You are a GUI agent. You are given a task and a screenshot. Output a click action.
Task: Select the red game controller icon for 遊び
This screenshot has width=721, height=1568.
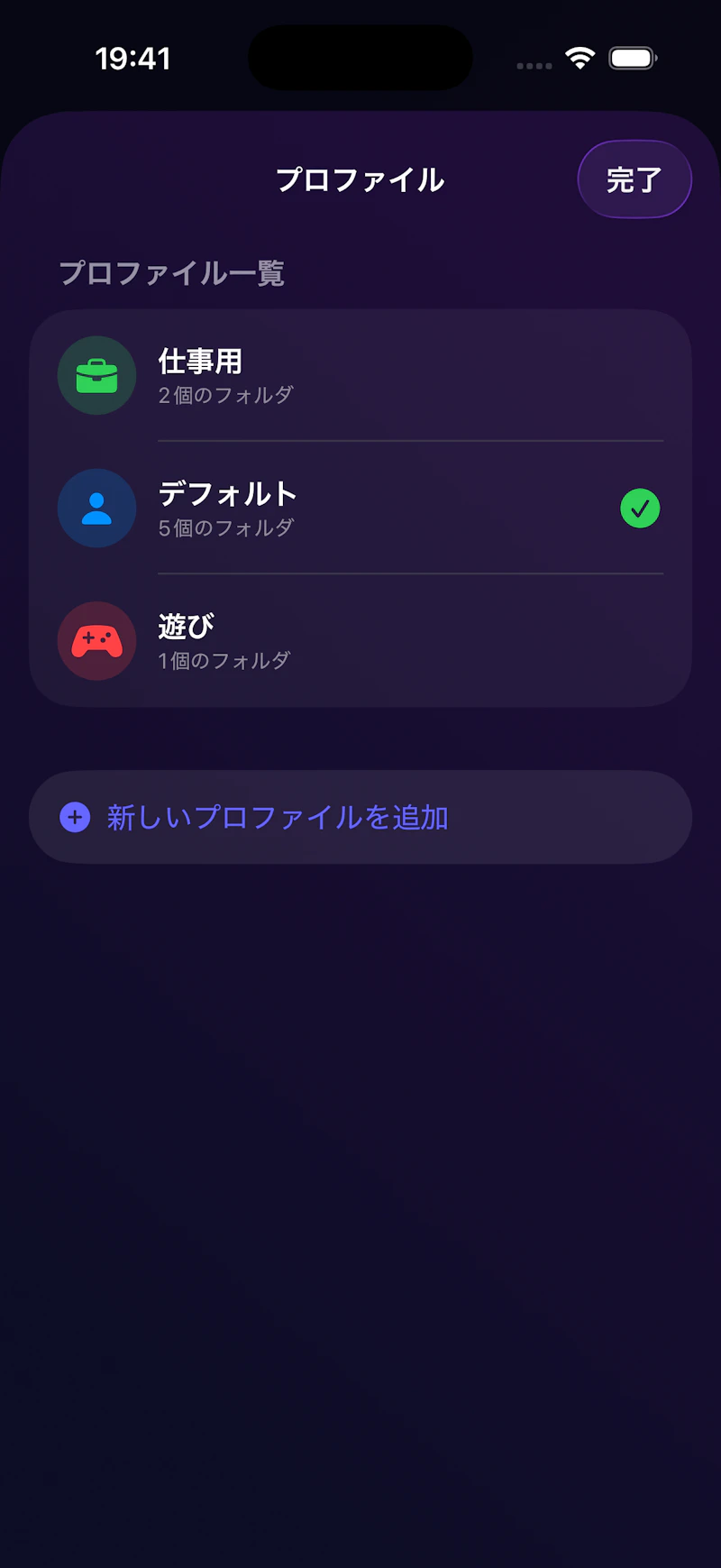pos(96,641)
